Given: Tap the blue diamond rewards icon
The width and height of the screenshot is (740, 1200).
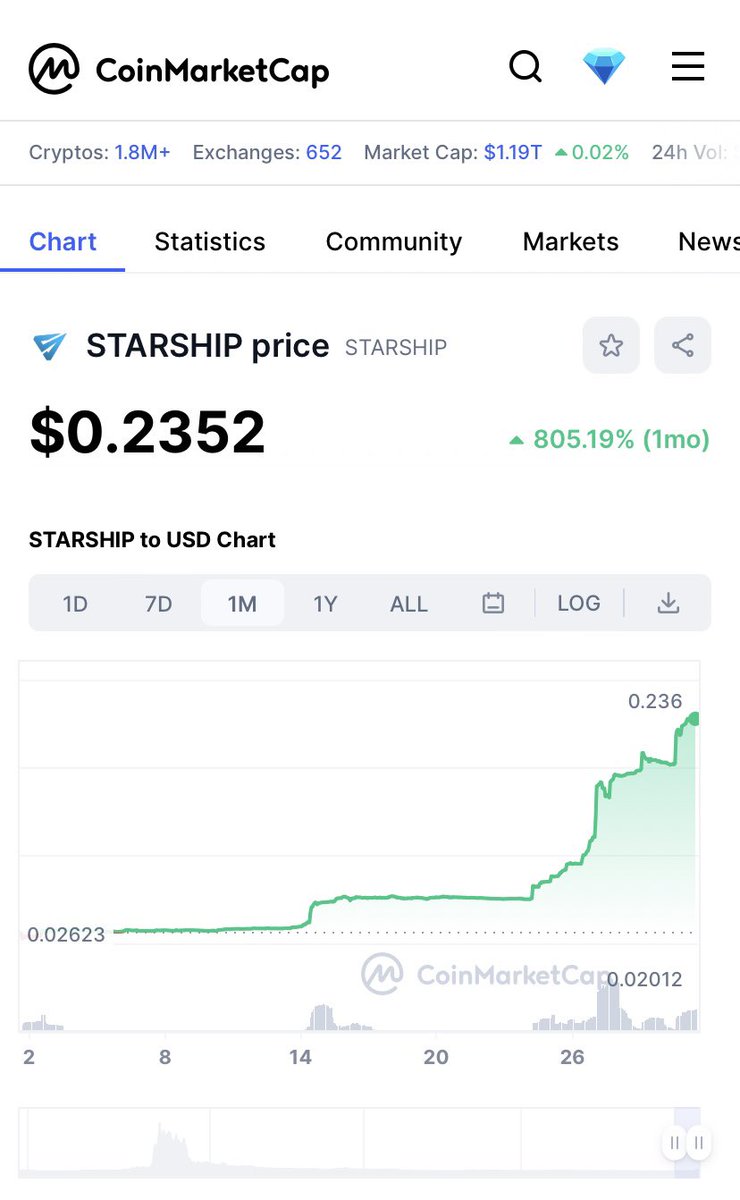Looking at the screenshot, I should point(604,68).
